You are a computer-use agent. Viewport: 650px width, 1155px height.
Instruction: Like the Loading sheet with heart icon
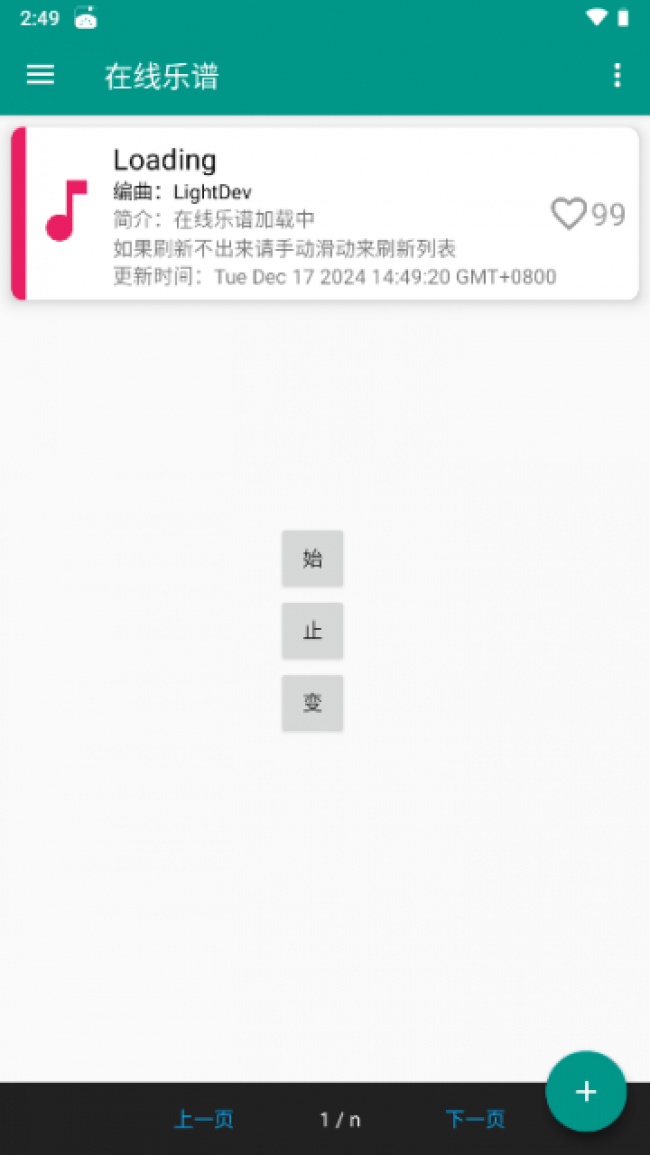point(569,214)
